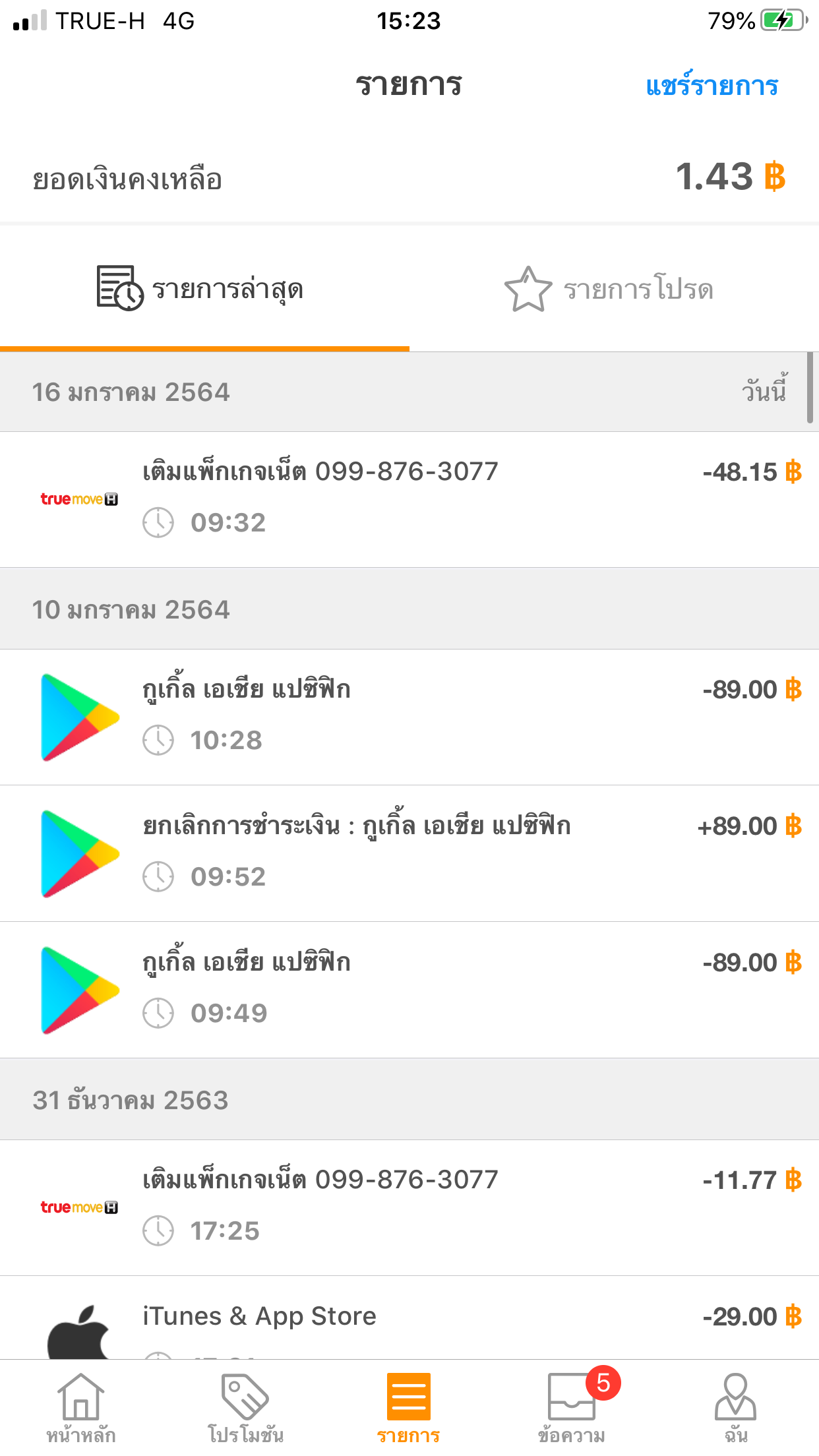Tap the รายการ tab in bottom bar
Image resolution: width=819 pixels, height=1456 pixels.
(409, 1408)
